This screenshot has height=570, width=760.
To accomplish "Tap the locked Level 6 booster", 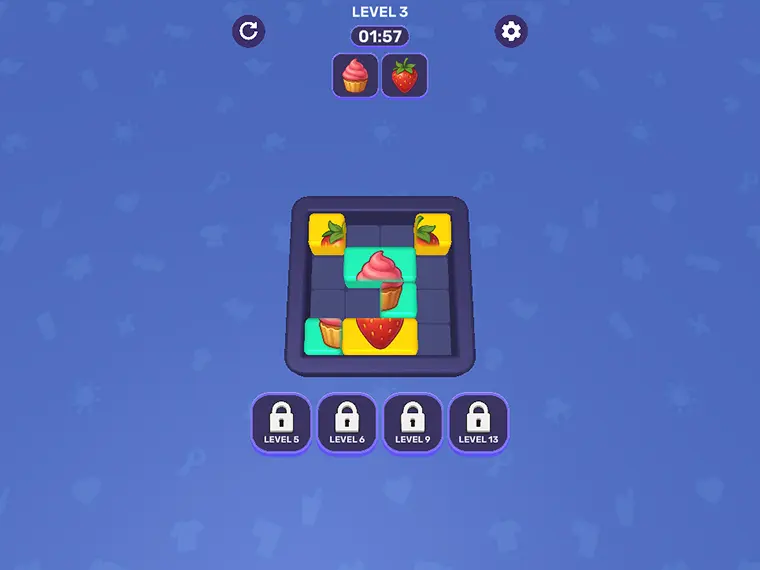I will tap(347, 424).
